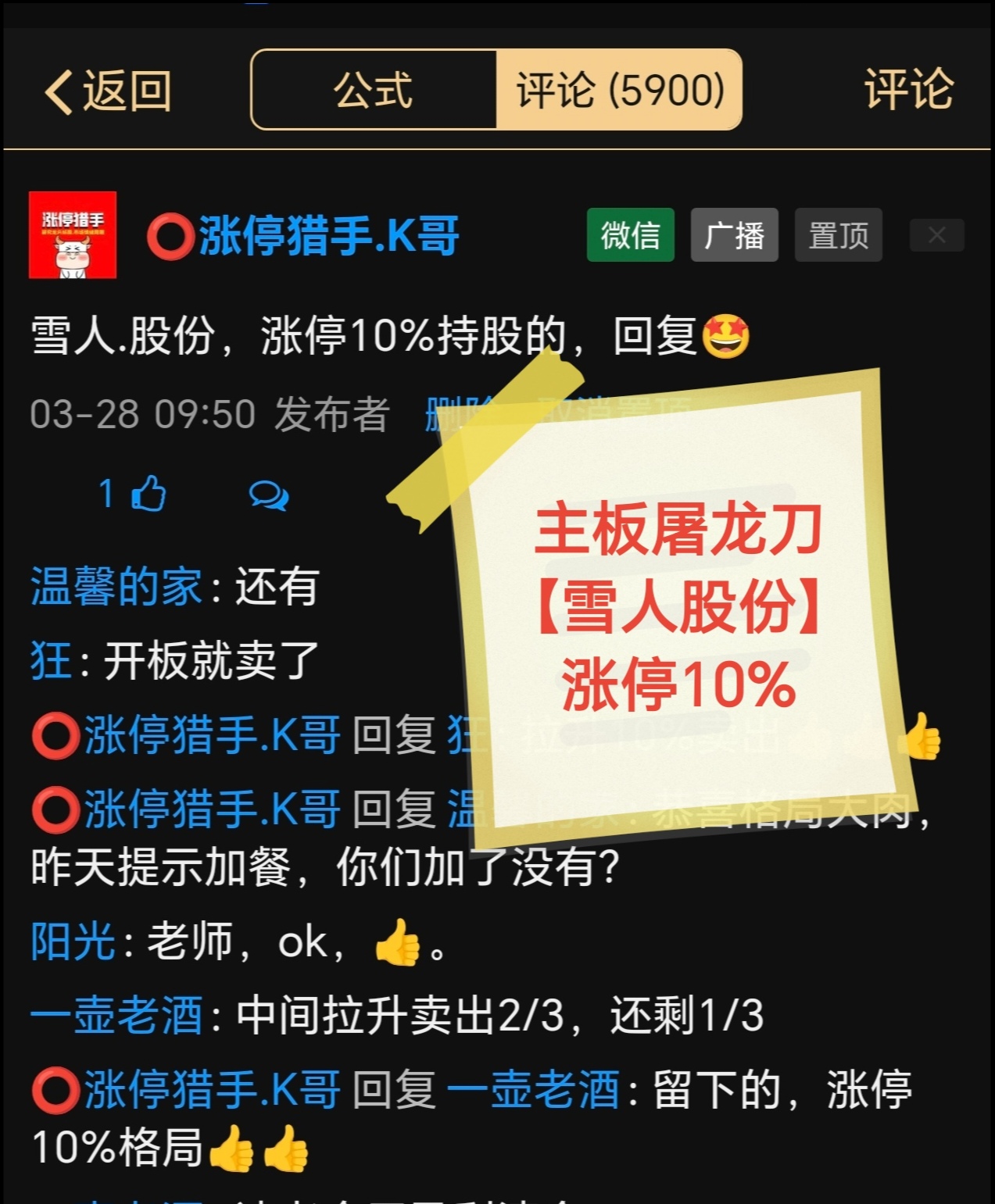Open the 涨停猎手.K哥 avatar
Image resolution: width=995 pixels, height=1204 pixels.
click(x=73, y=235)
